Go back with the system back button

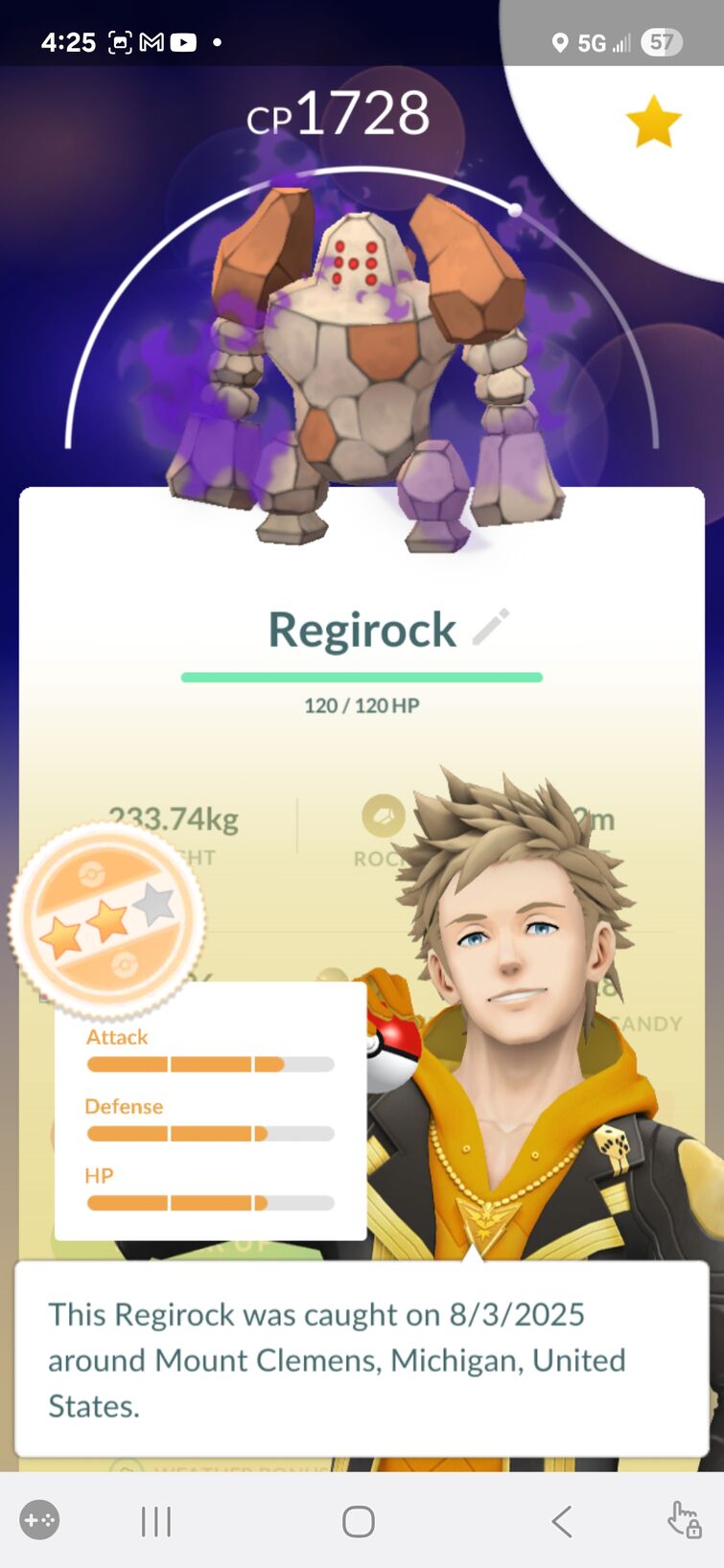coord(562,1520)
